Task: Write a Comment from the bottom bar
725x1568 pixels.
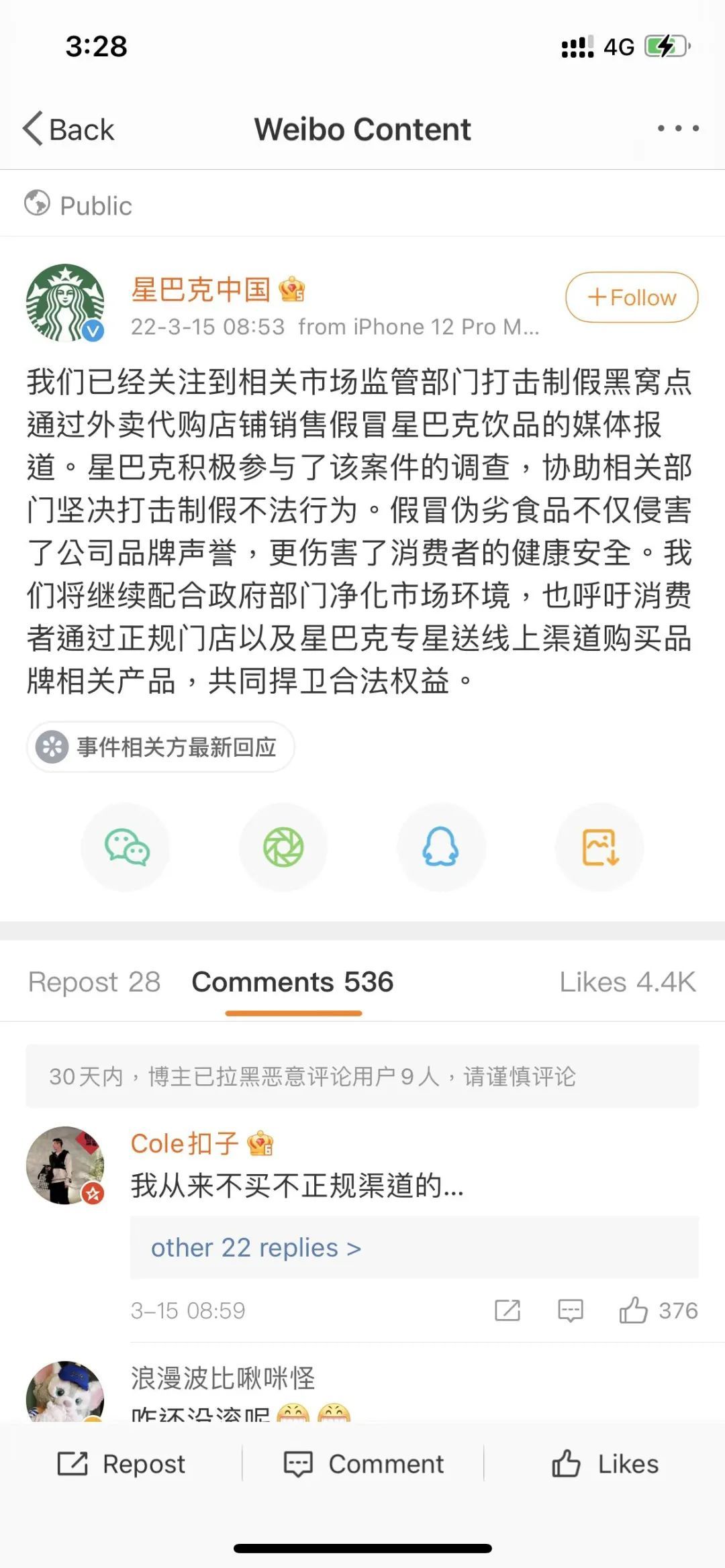Action: pos(363,1464)
